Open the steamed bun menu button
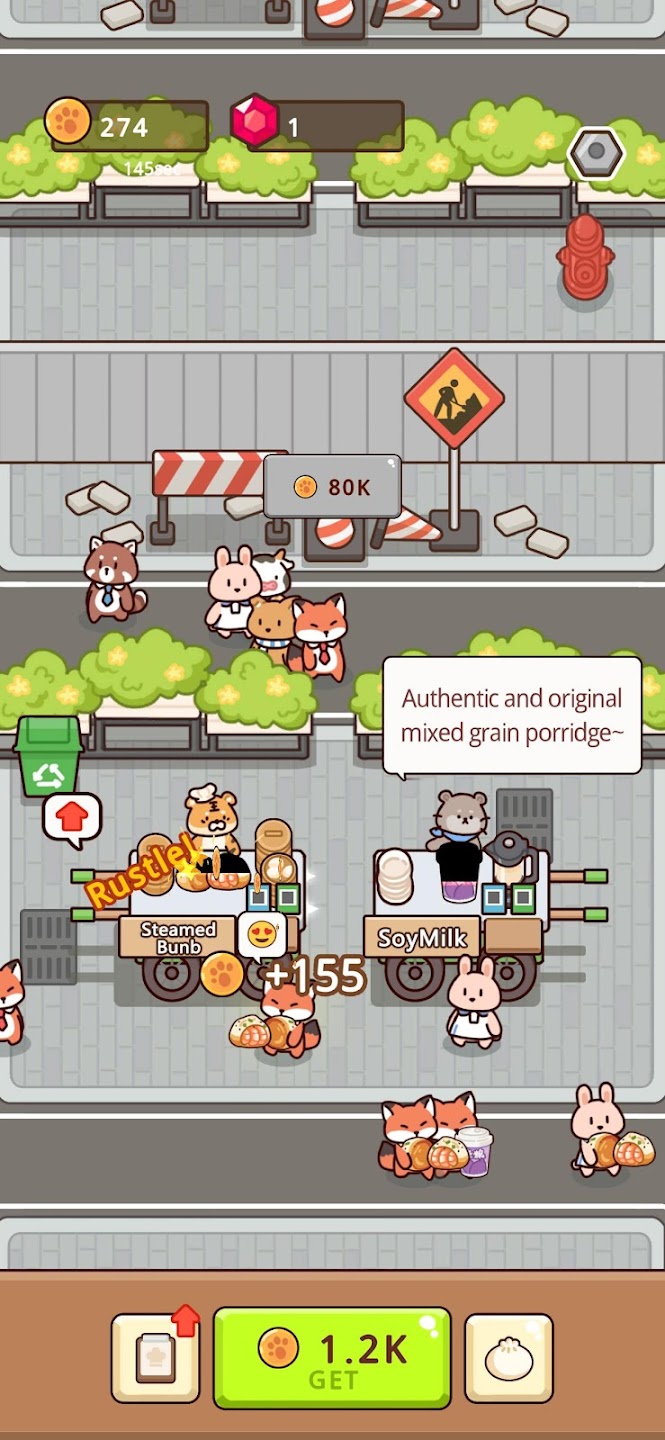This screenshot has width=665, height=1440. 509,1358
